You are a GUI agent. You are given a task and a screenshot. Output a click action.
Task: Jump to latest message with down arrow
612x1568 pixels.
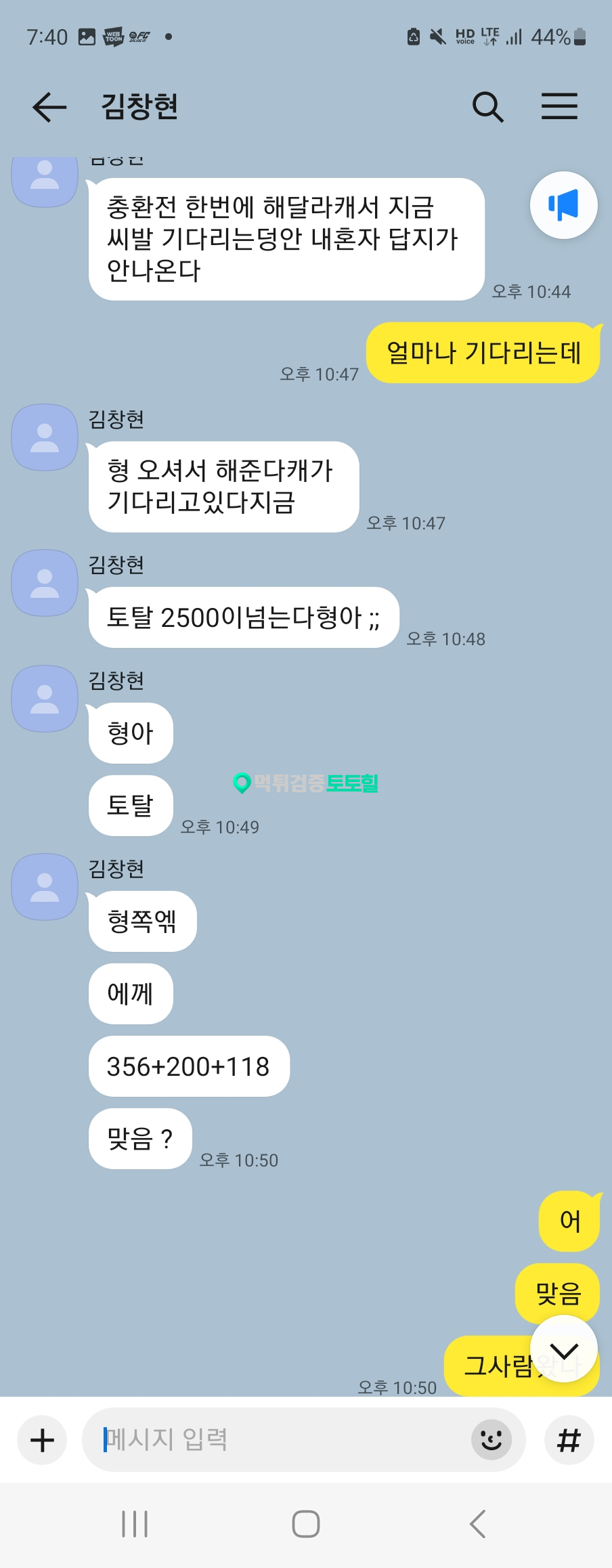pyautogui.click(x=563, y=1349)
